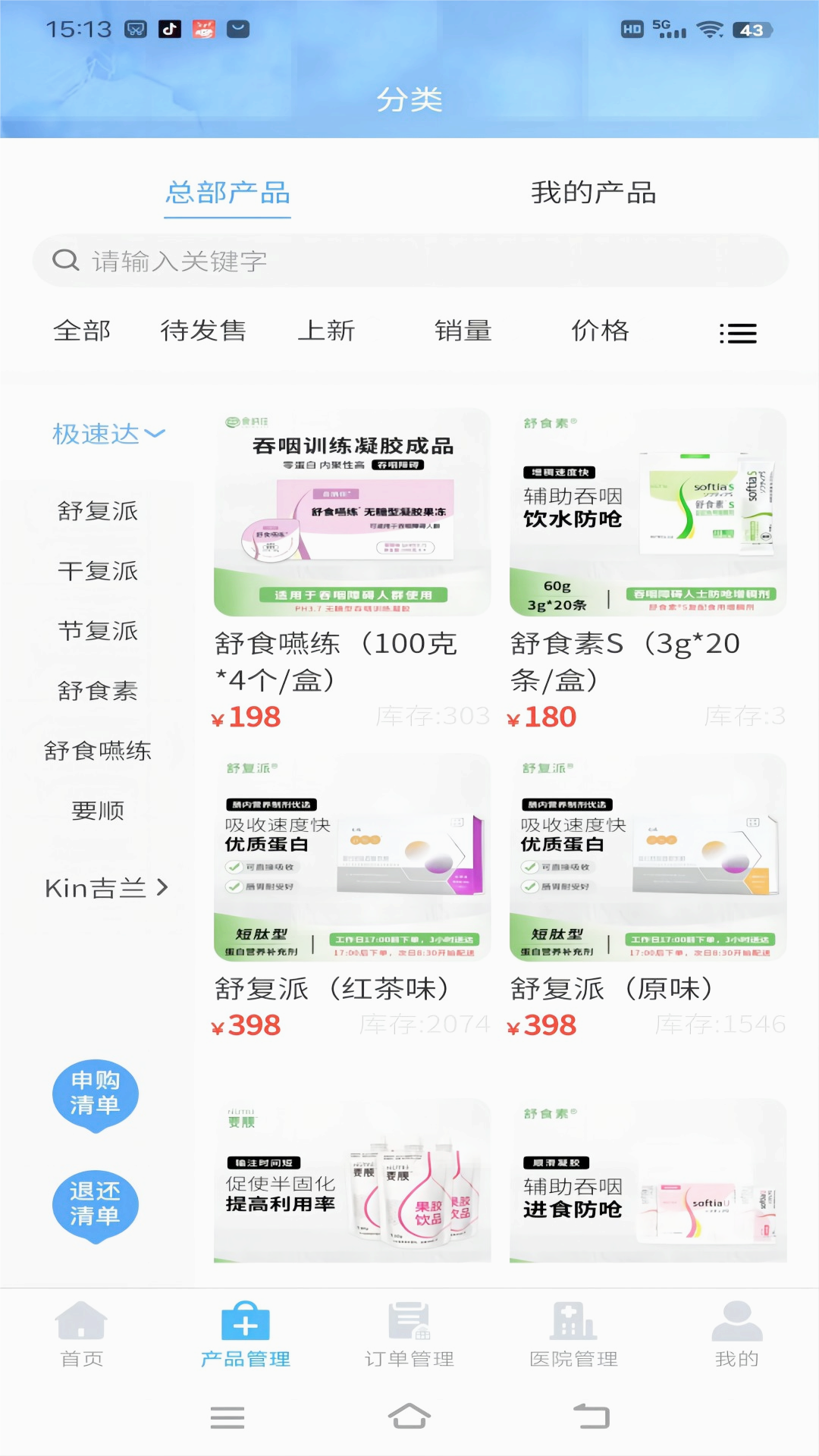Expand the Kin吉兰 category chevron
Image resolution: width=819 pixels, height=1456 pixels.
tap(106, 887)
